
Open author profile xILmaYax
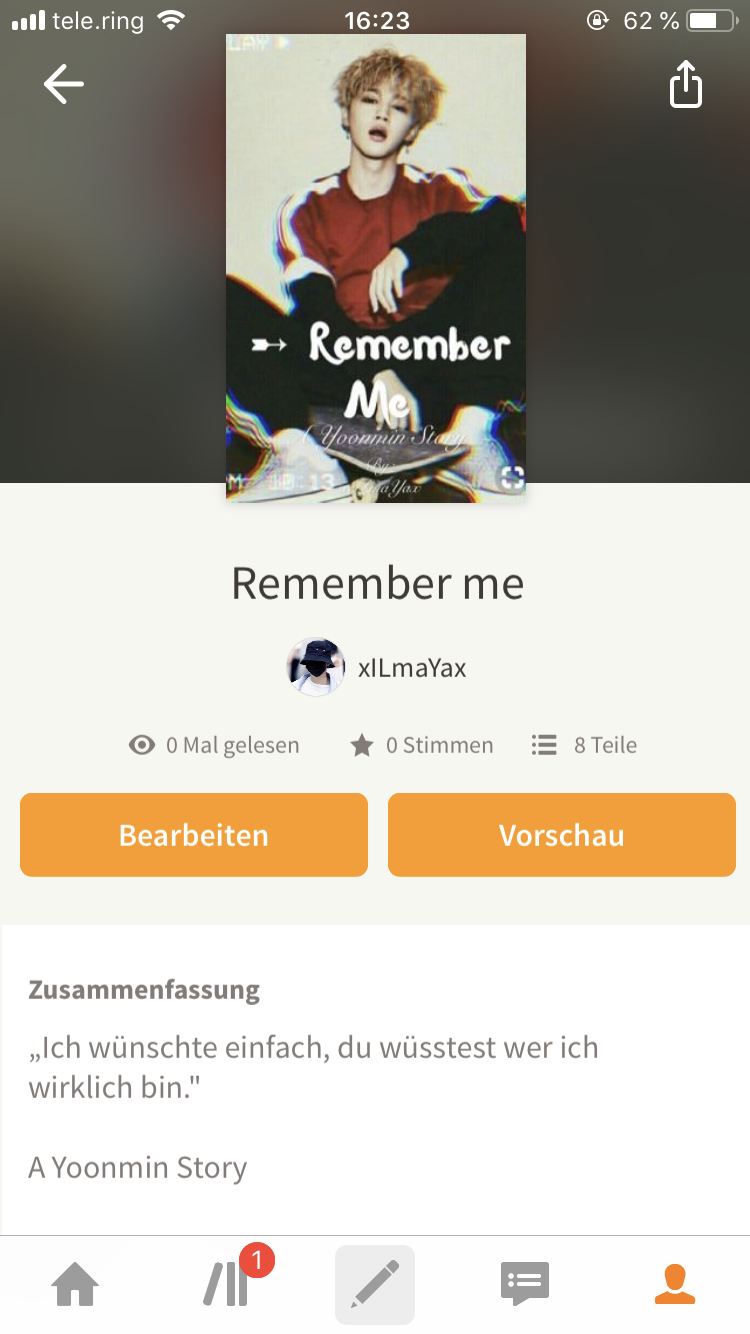coord(378,668)
